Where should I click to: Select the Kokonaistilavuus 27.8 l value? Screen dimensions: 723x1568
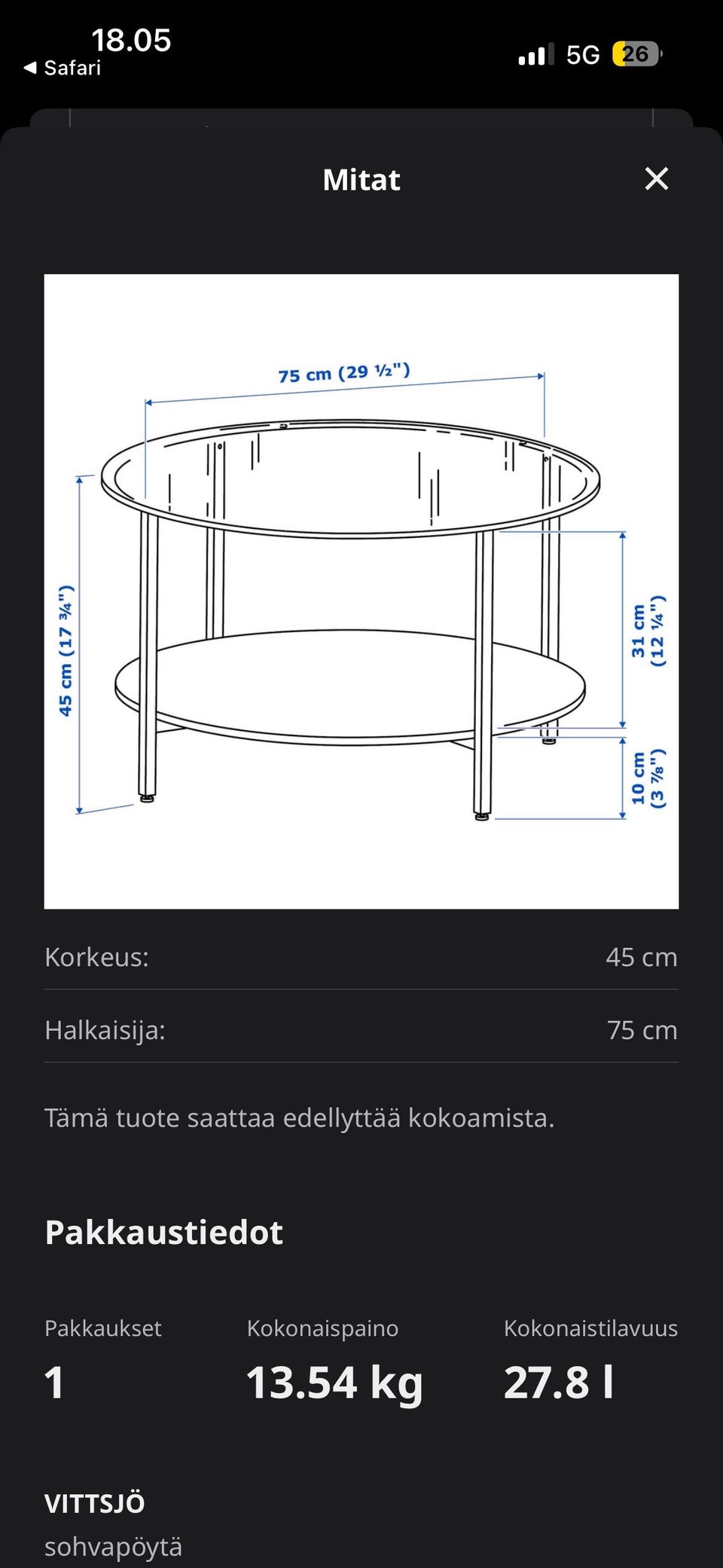(562, 1381)
